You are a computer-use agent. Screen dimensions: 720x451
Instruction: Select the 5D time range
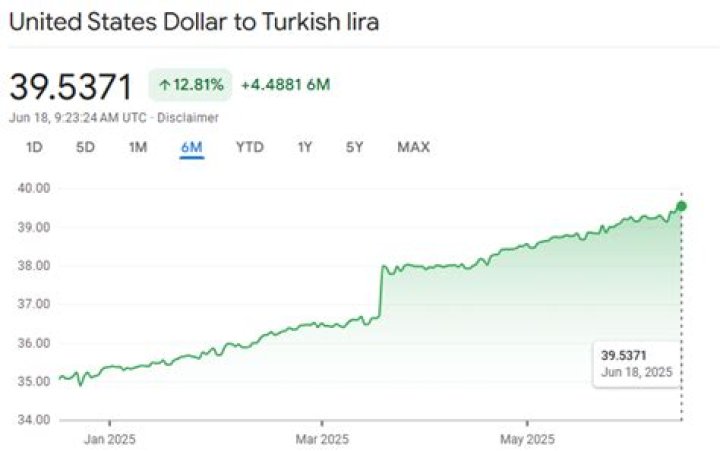tap(85, 147)
